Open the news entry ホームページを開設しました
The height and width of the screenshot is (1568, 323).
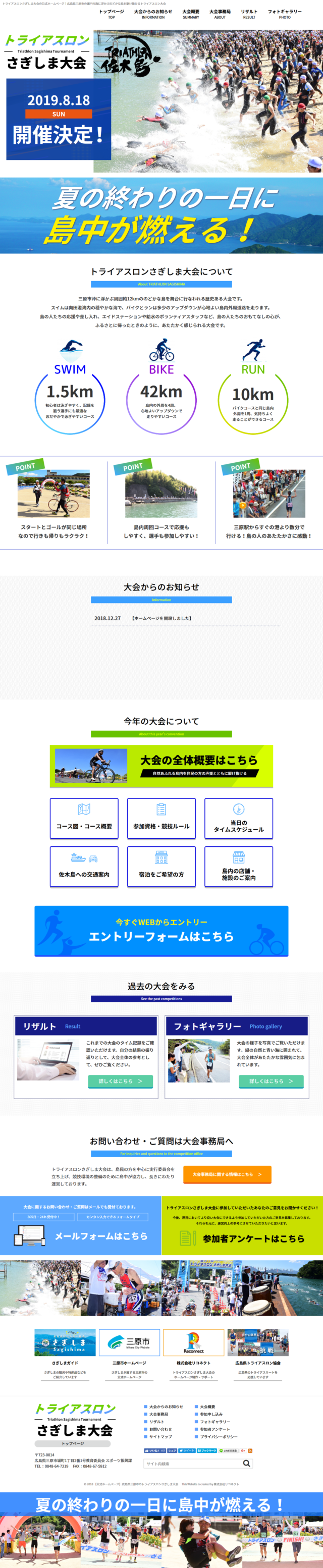[x=162, y=618]
